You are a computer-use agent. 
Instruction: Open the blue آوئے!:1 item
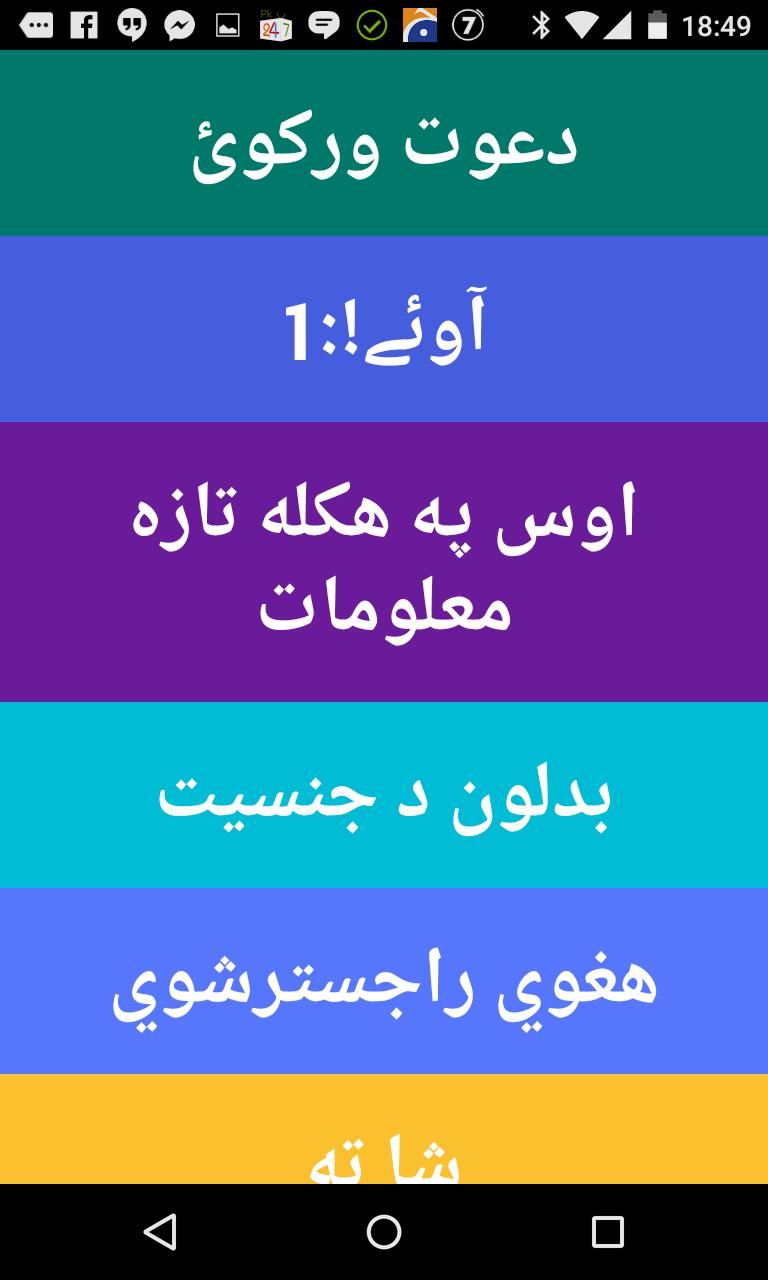coord(384,329)
